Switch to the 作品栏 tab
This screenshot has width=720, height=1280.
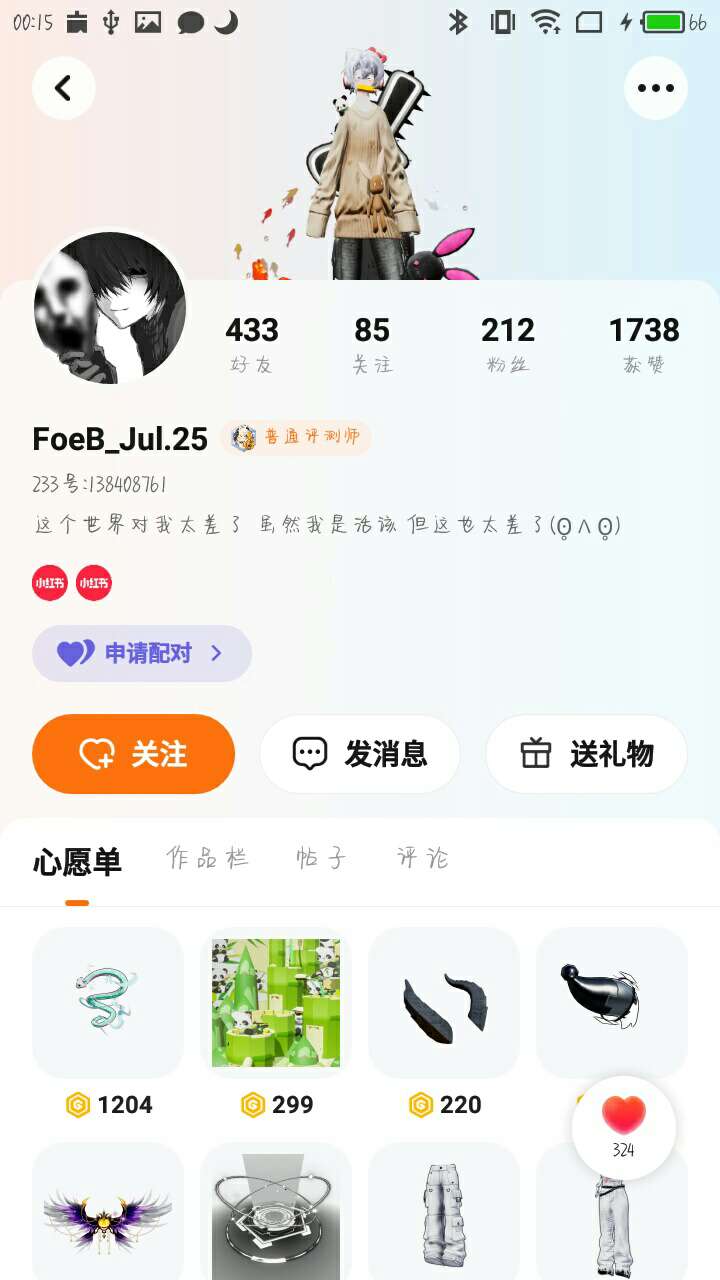click(207, 858)
